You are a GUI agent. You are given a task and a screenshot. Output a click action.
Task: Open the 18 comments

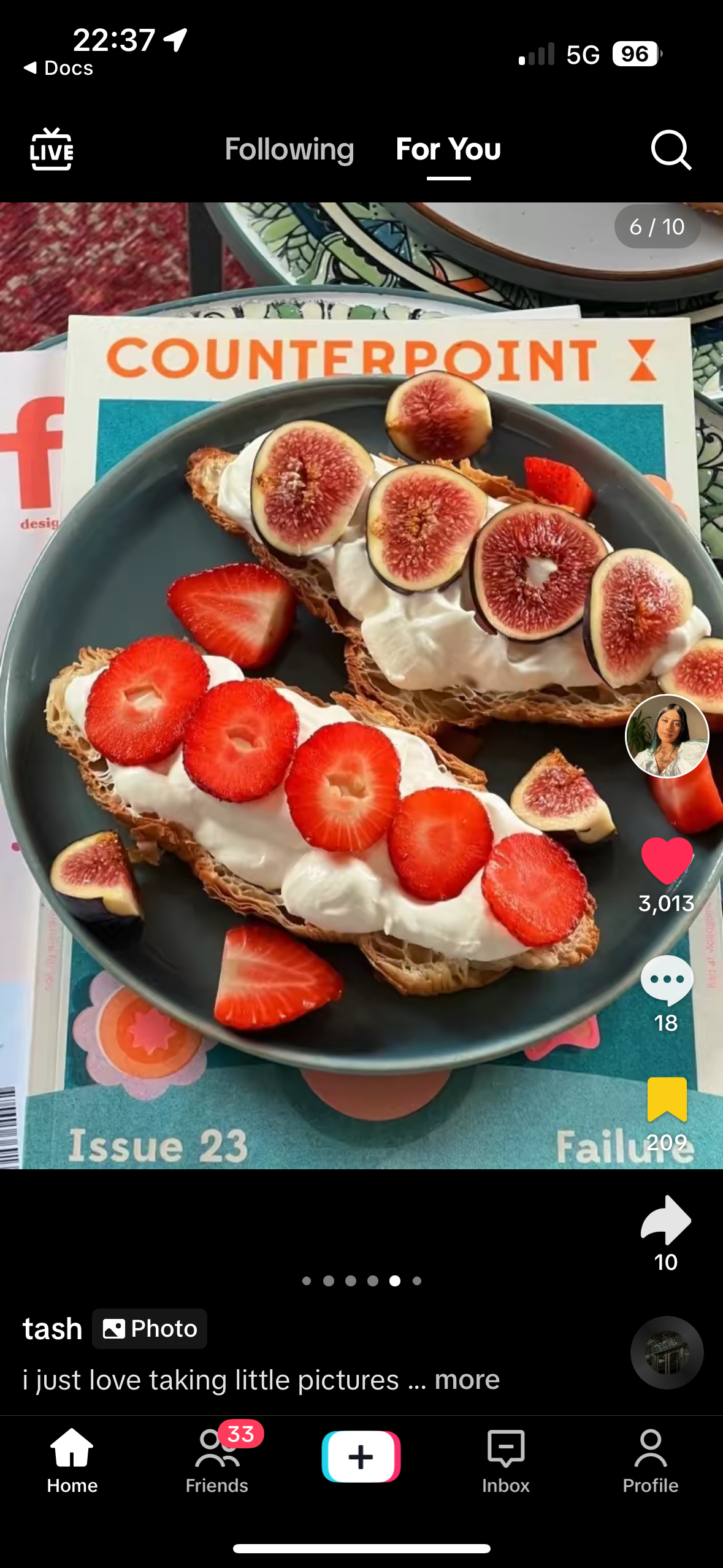coord(667,979)
